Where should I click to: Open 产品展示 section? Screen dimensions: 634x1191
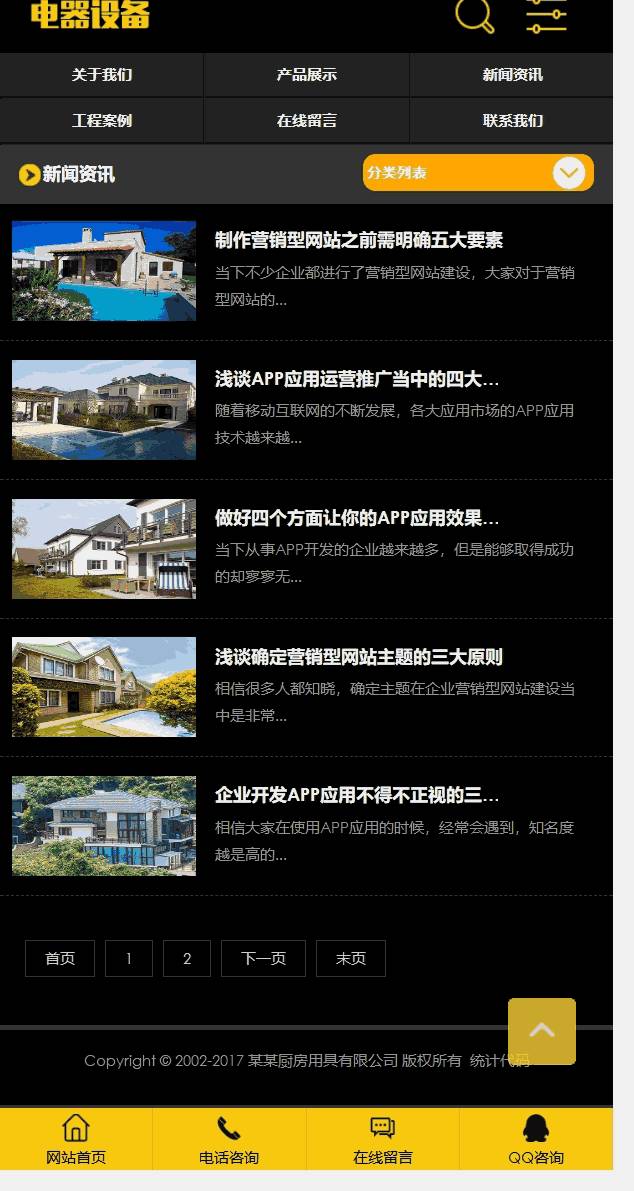point(307,74)
